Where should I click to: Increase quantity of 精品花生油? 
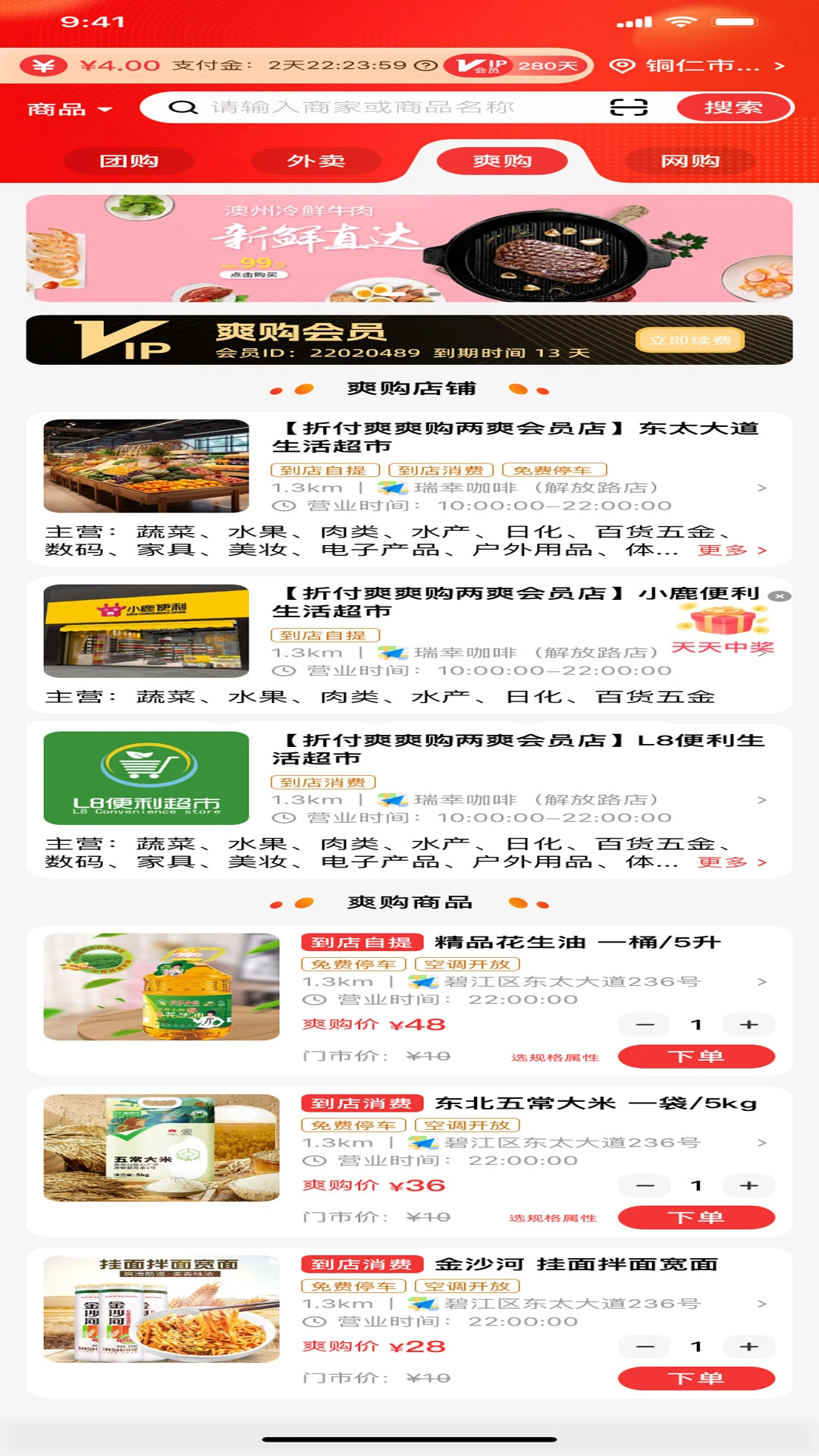pos(748,1025)
